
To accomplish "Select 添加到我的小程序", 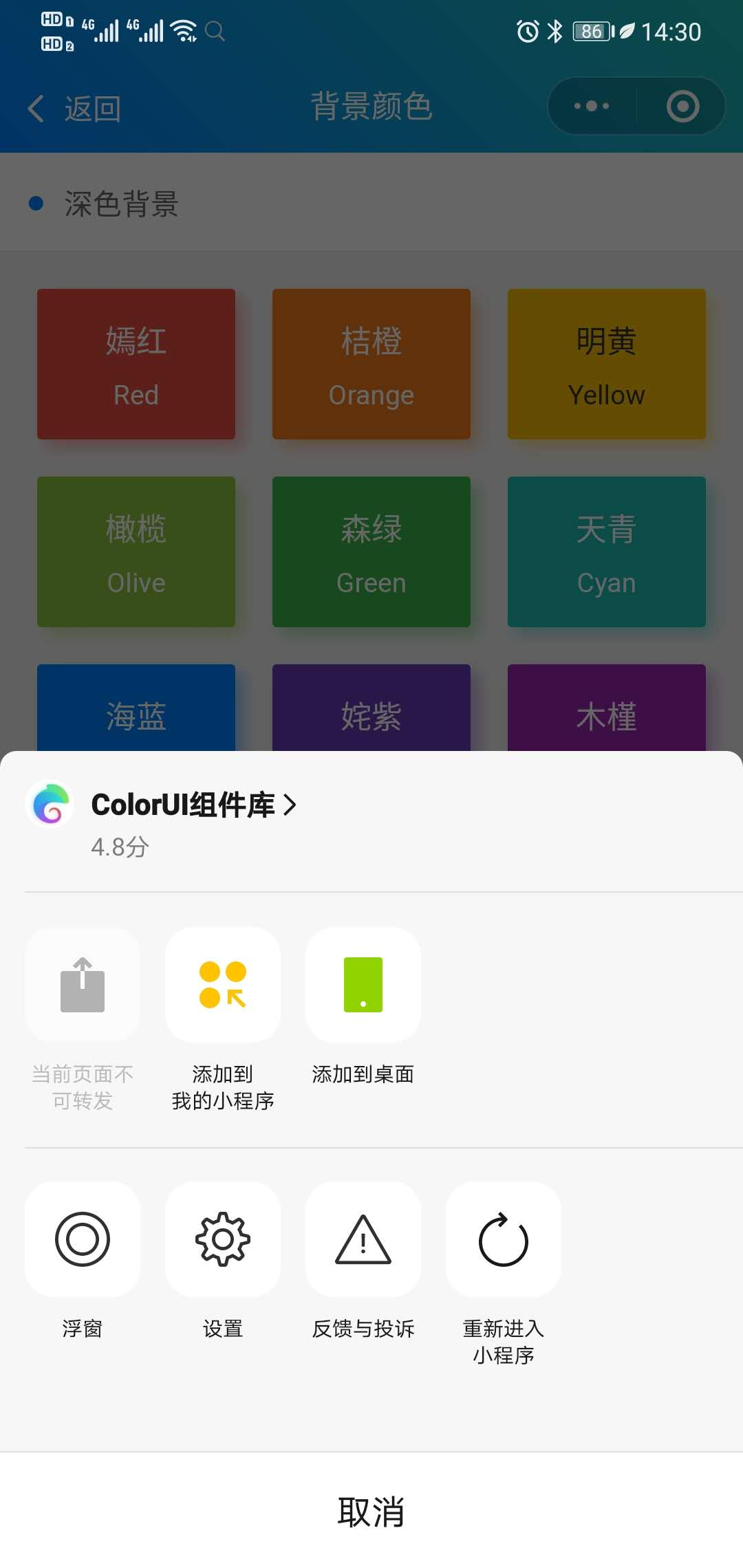I will (x=222, y=985).
